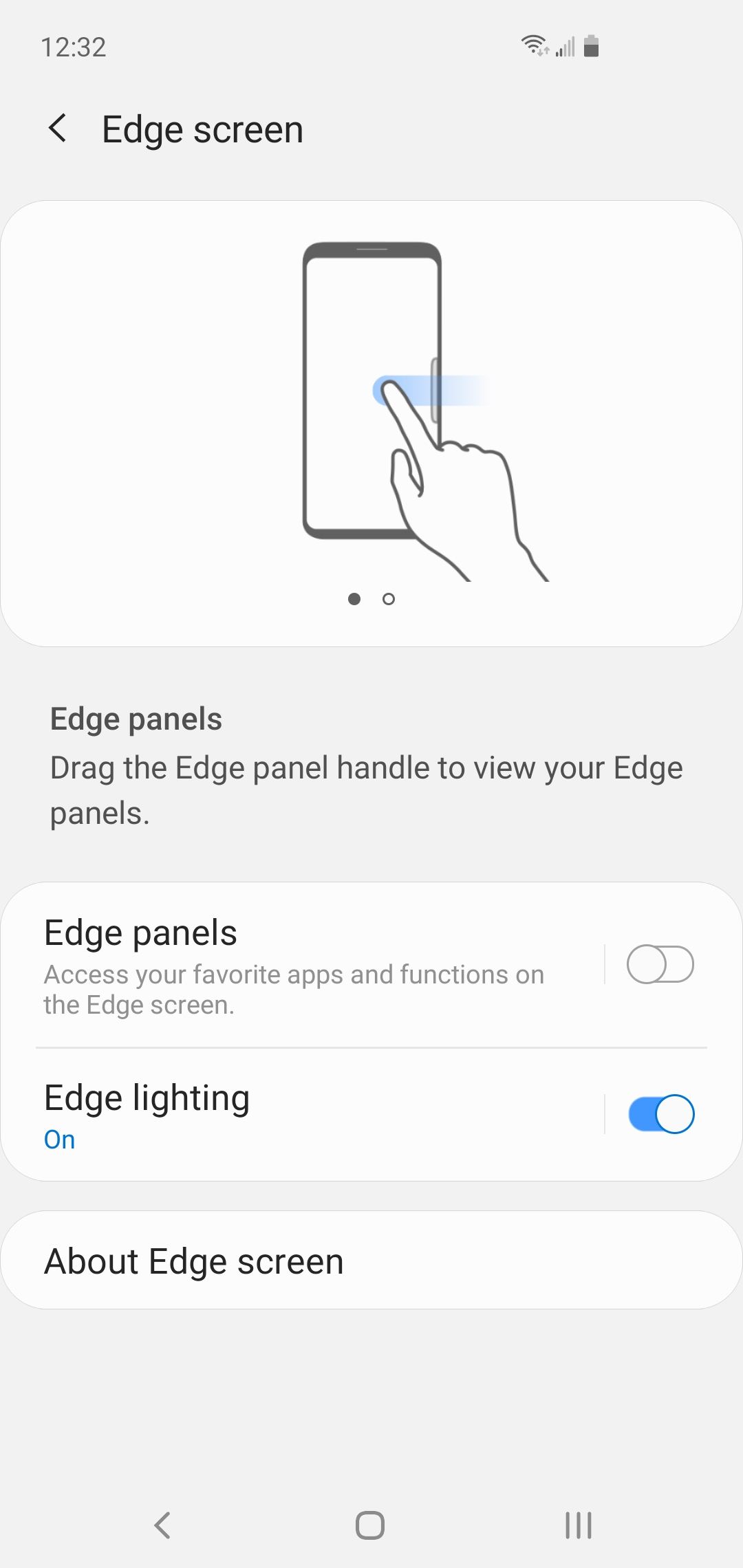
Task: Tap the blue On label under Edge lighting
Action: 58,1138
